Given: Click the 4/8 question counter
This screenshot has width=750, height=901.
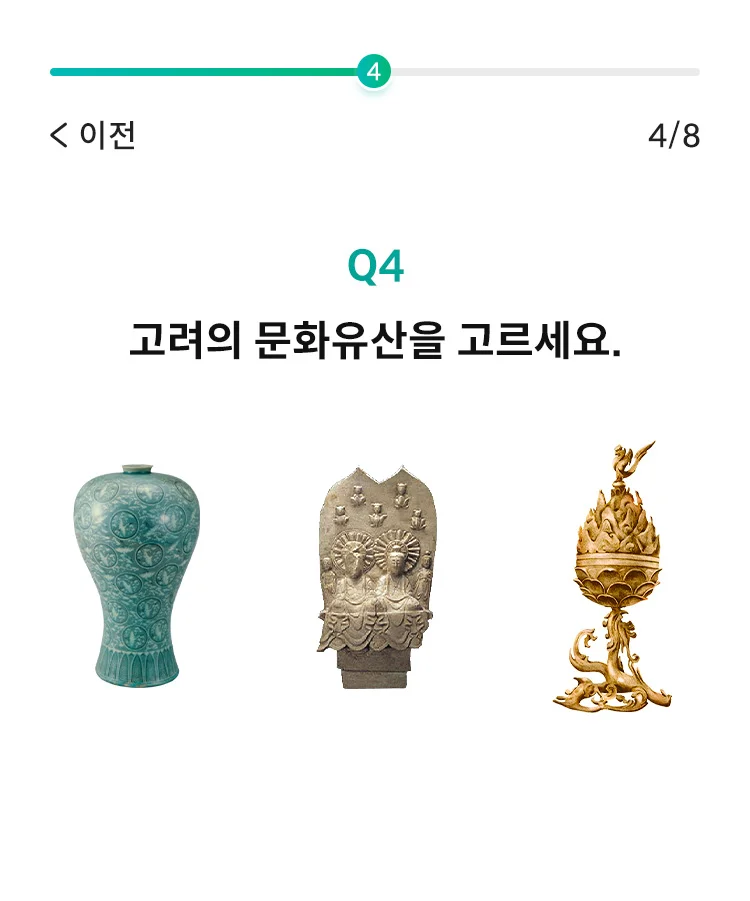Looking at the screenshot, I should (x=672, y=131).
